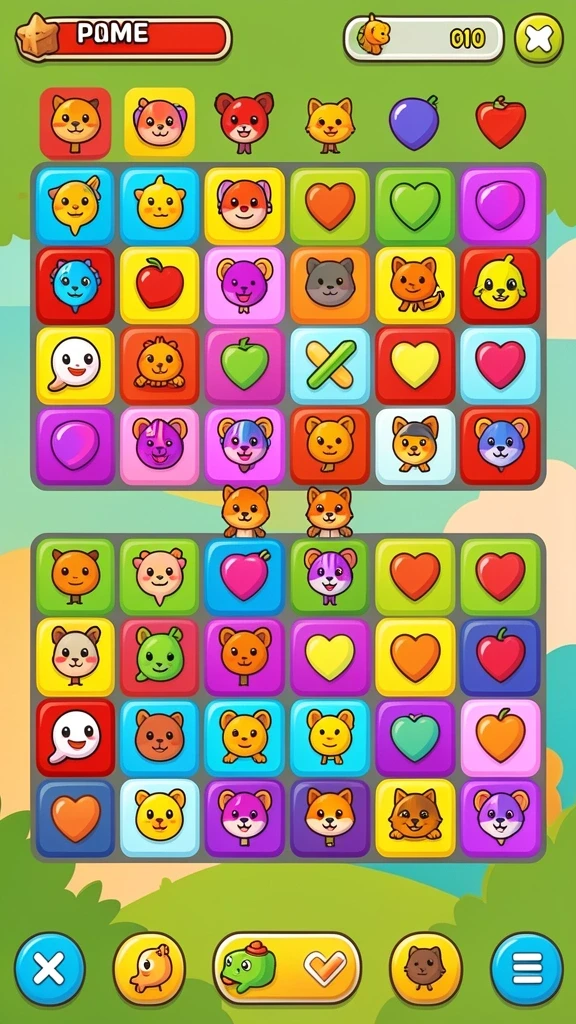Select the white ghost on the yellow tile
The height and width of the screenshot is (1024, 576).
pyautogui.click(x=75, y=365)
